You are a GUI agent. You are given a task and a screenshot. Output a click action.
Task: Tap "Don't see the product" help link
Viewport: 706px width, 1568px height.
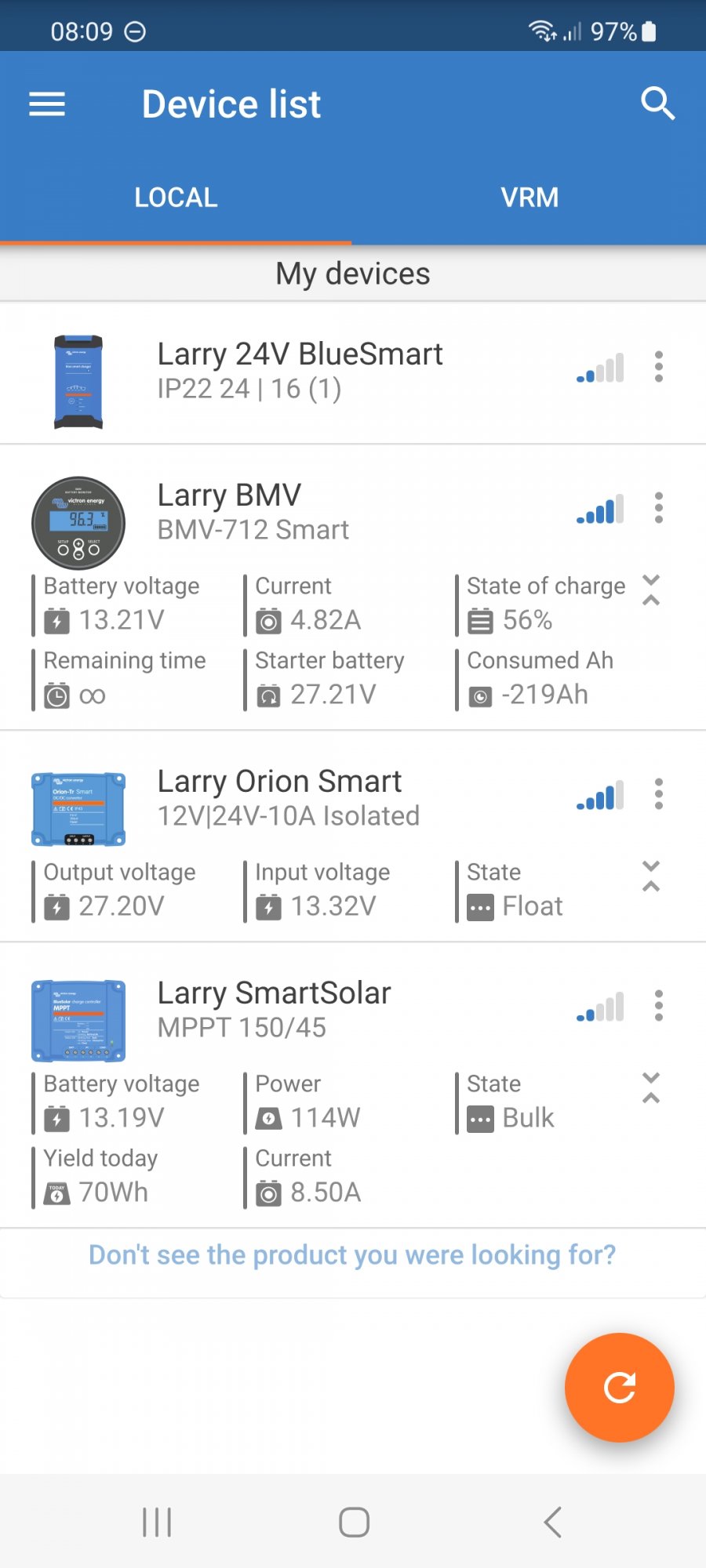click(x=352, y=1255)
